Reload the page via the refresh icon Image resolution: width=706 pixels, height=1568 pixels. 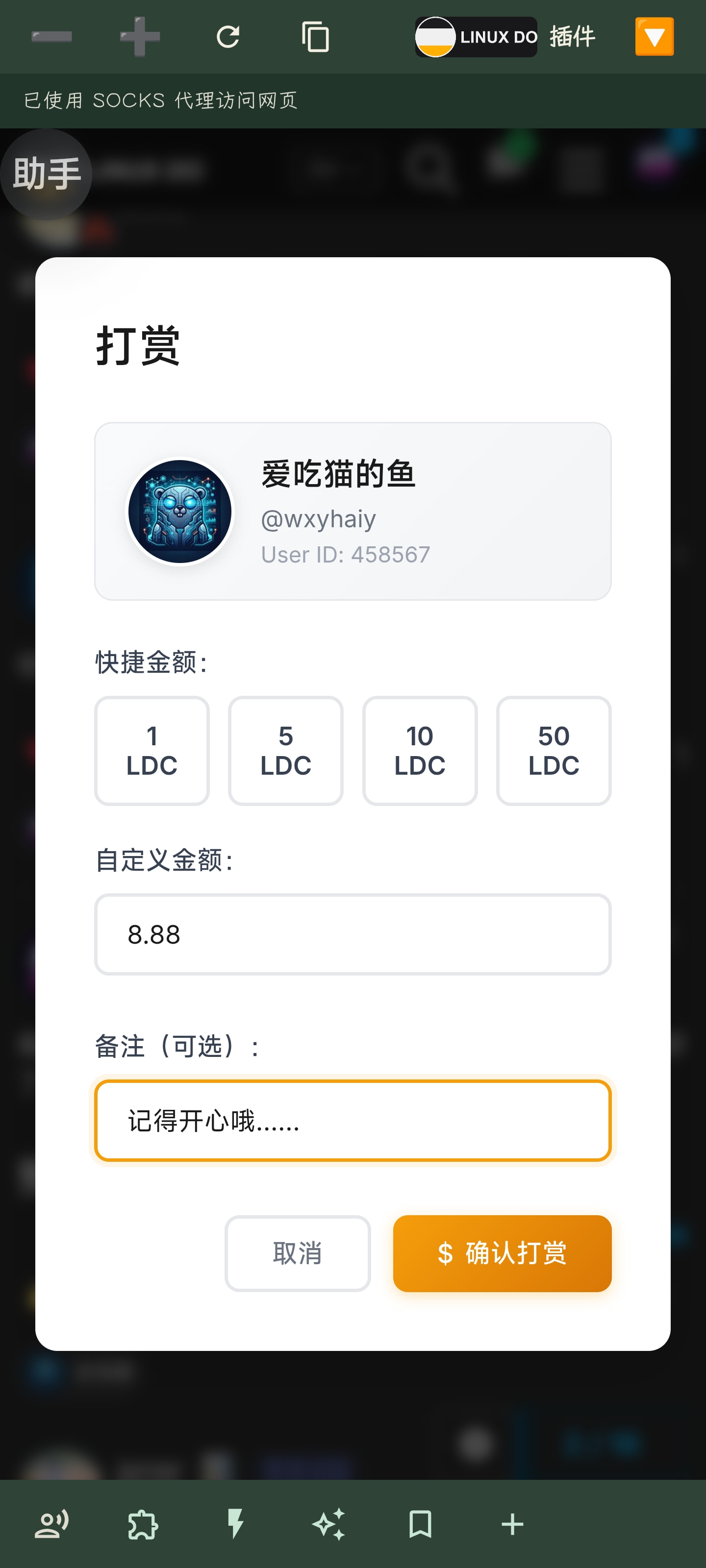228,37
